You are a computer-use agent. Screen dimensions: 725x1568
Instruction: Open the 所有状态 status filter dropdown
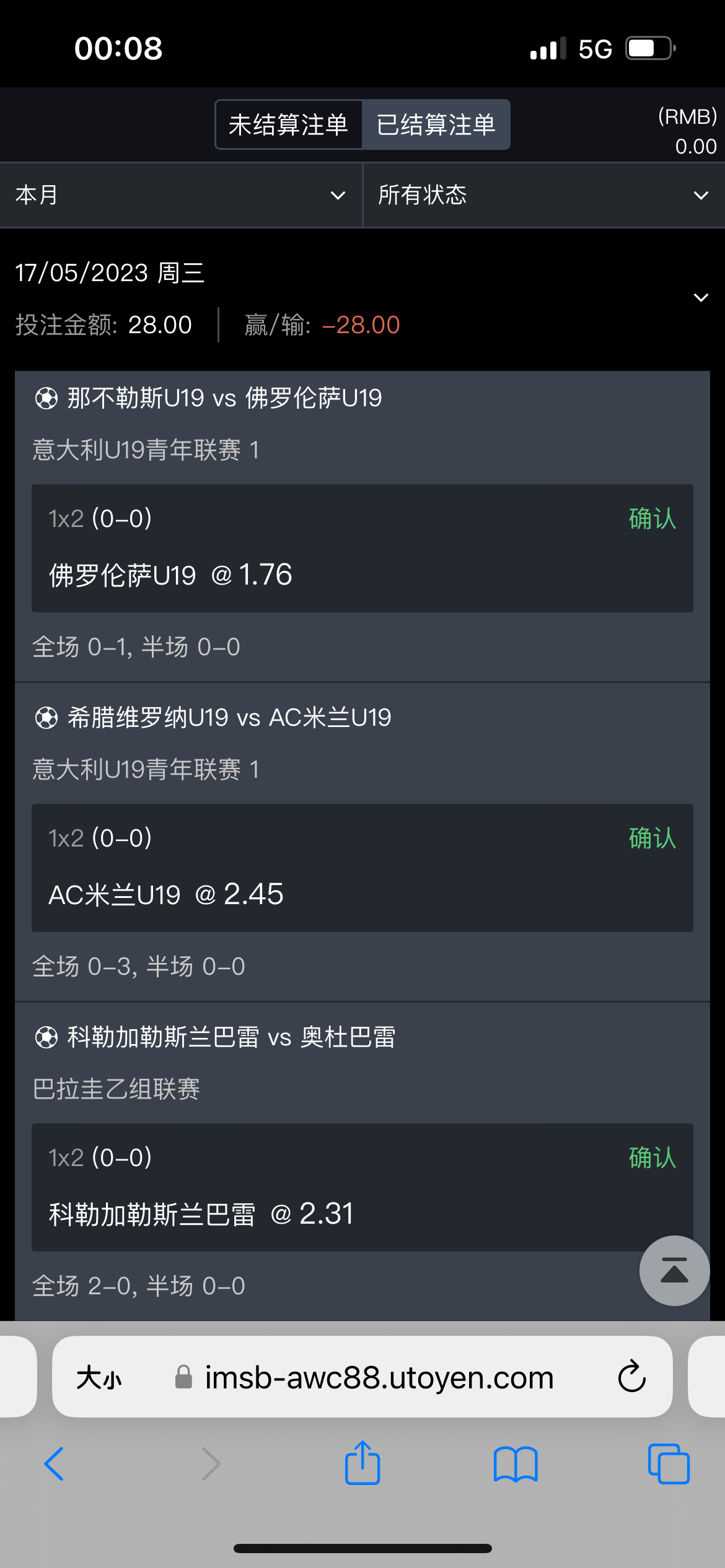tap(542, 195)
